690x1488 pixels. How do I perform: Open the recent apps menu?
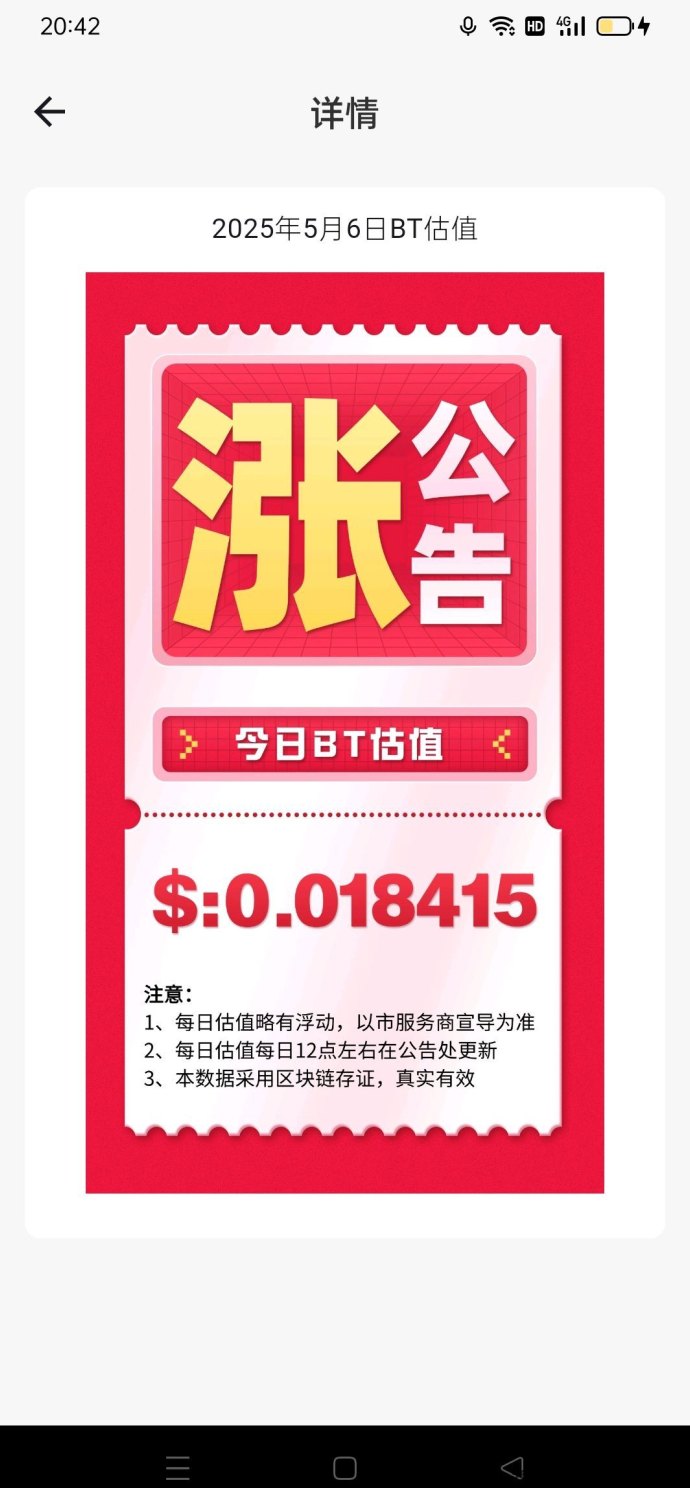pyautogui.click(x=178, y=1467)
